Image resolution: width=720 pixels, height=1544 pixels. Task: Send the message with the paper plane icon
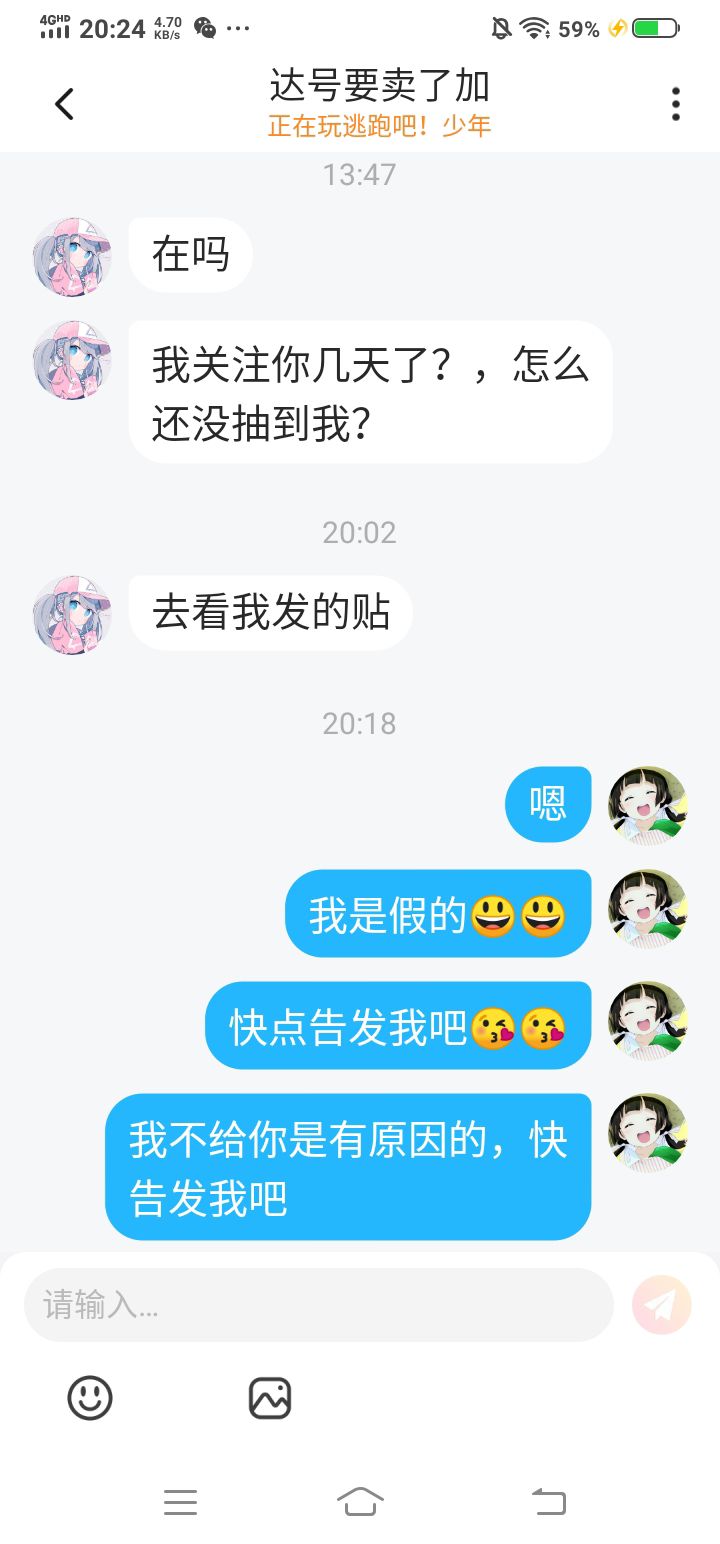click(x=662, y=1304)
